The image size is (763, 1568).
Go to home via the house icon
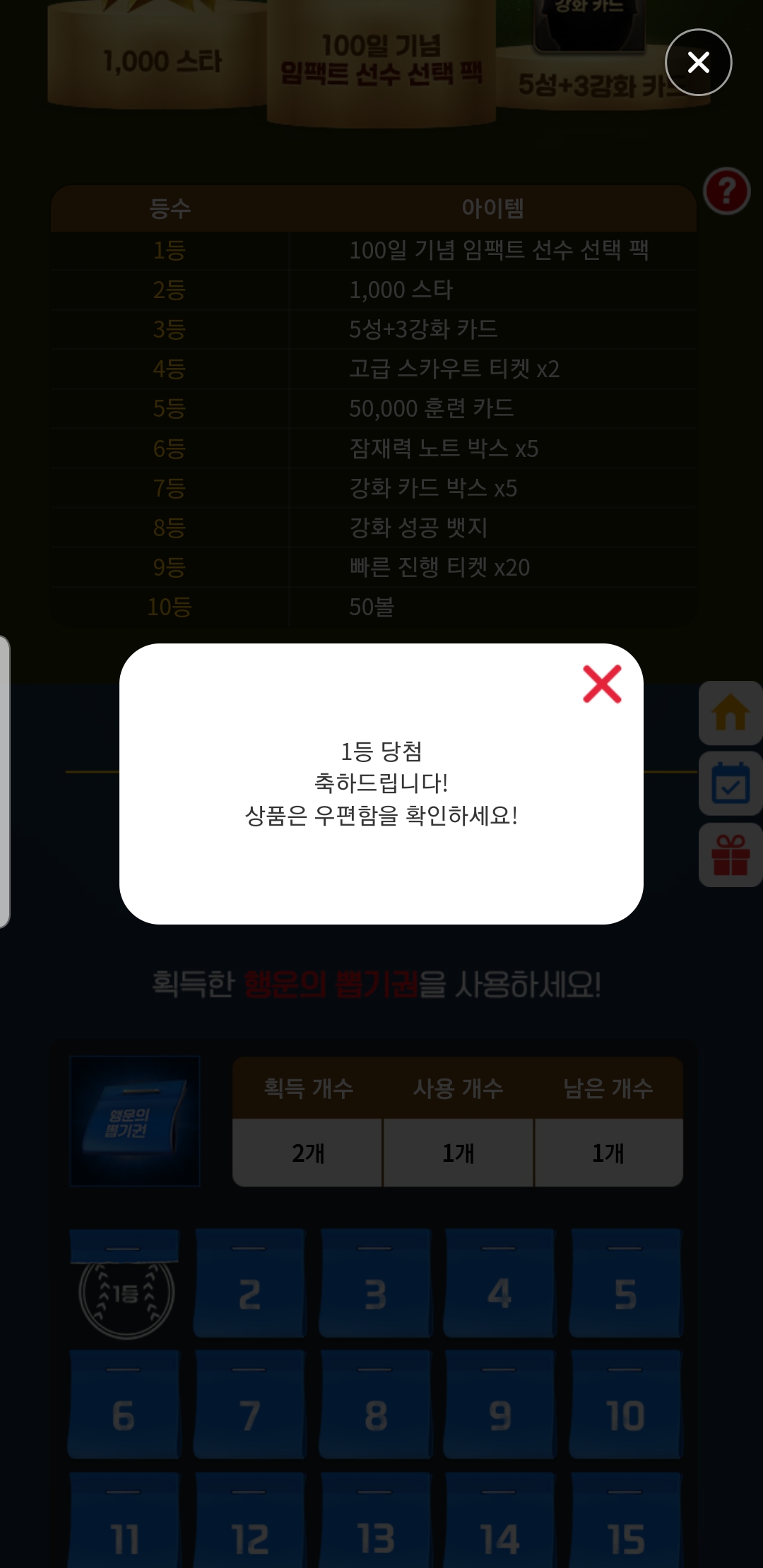tap(731, 713)
